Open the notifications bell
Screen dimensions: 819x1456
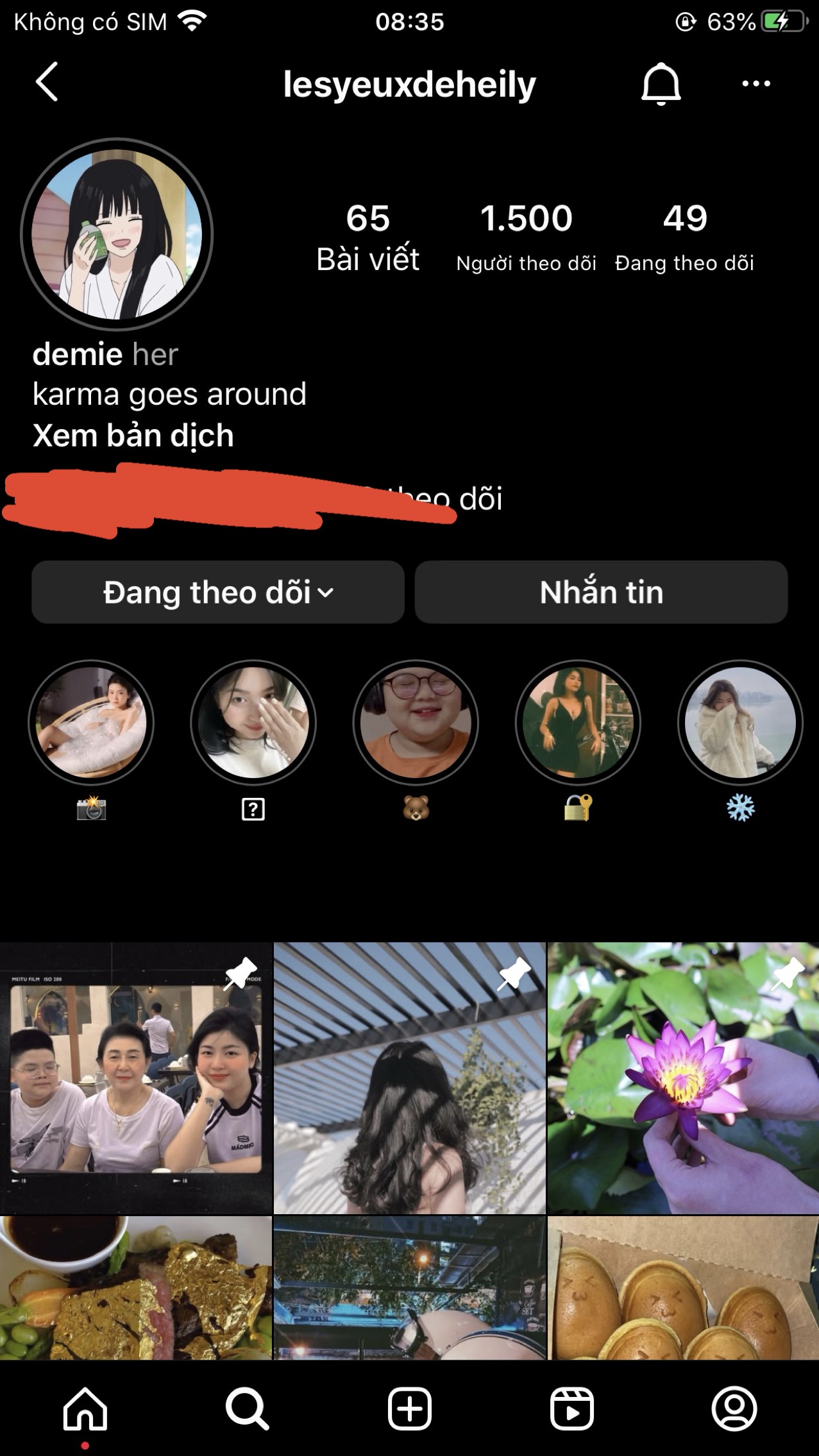tap(661, 83)
